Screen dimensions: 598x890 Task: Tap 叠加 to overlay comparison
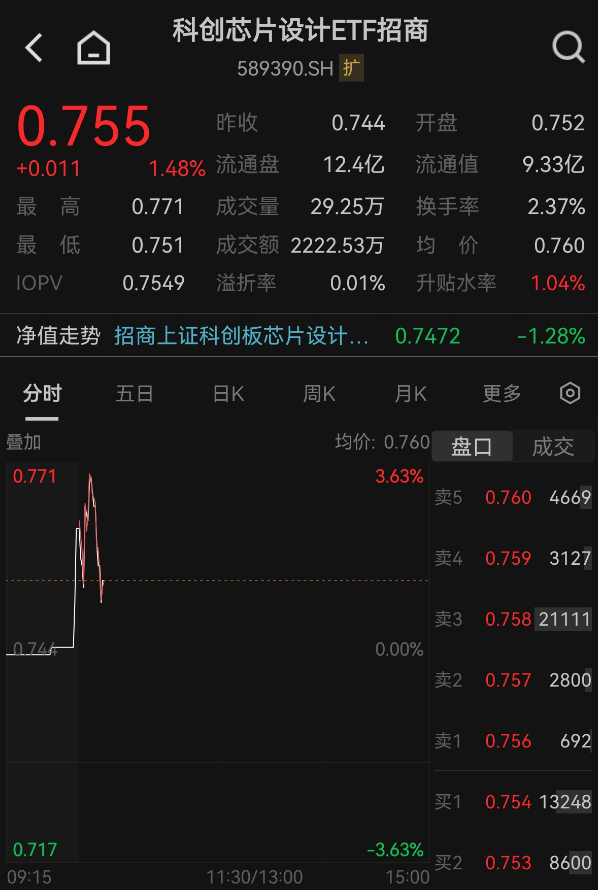point(23,442)
